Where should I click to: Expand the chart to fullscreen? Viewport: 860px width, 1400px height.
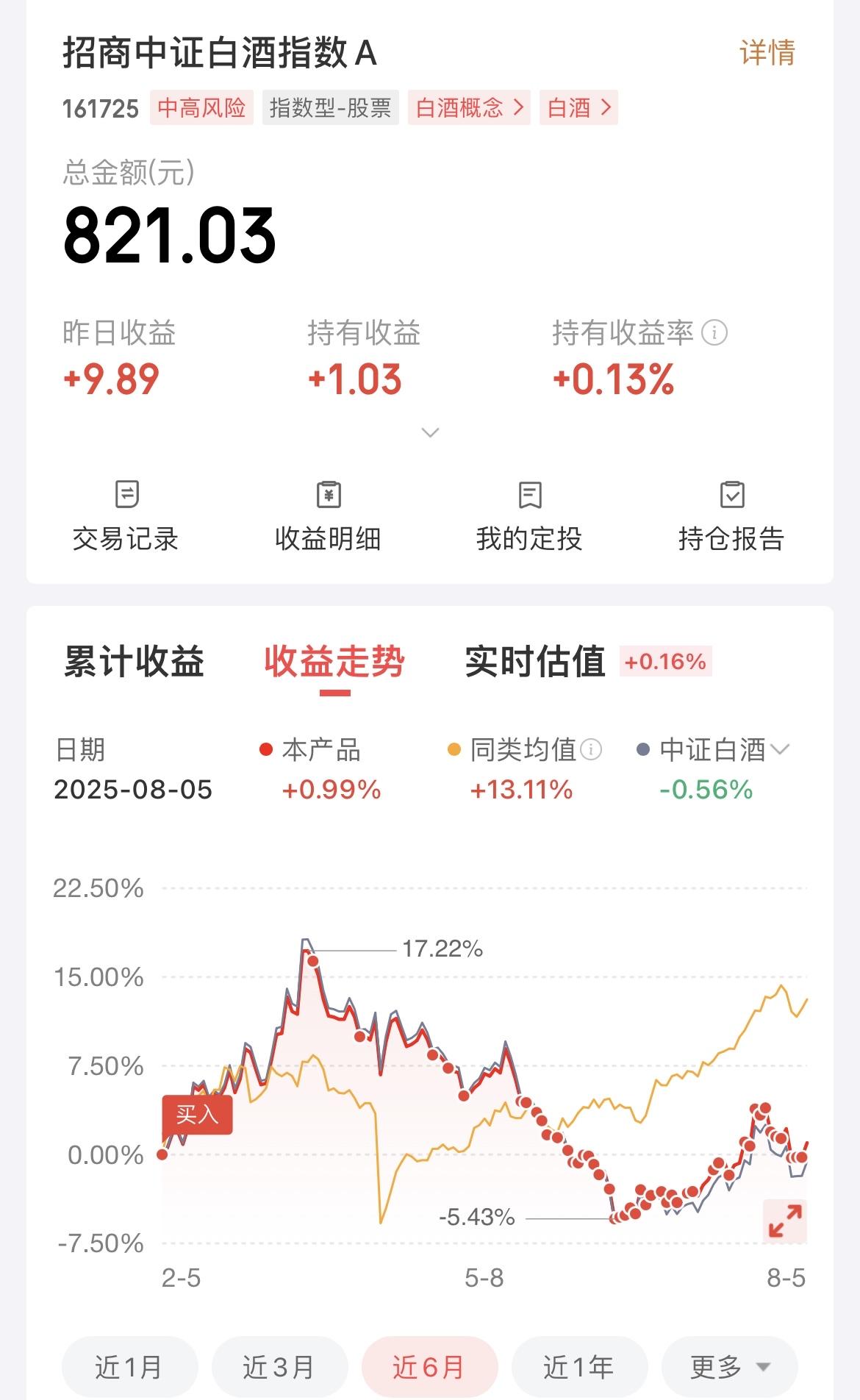coord(785,1221)
